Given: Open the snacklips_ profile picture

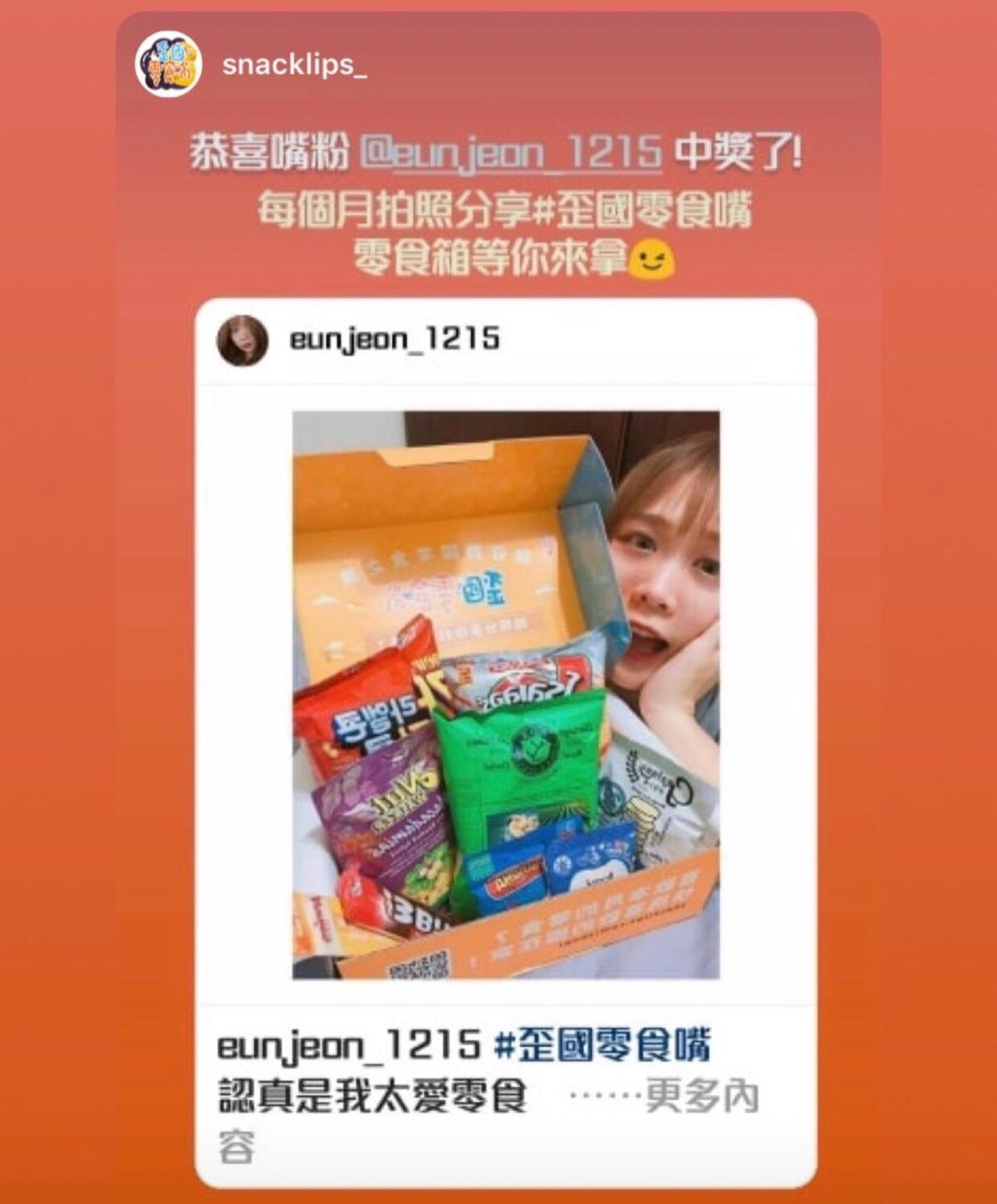Looking at the screenshot, I should pos(169,66).
